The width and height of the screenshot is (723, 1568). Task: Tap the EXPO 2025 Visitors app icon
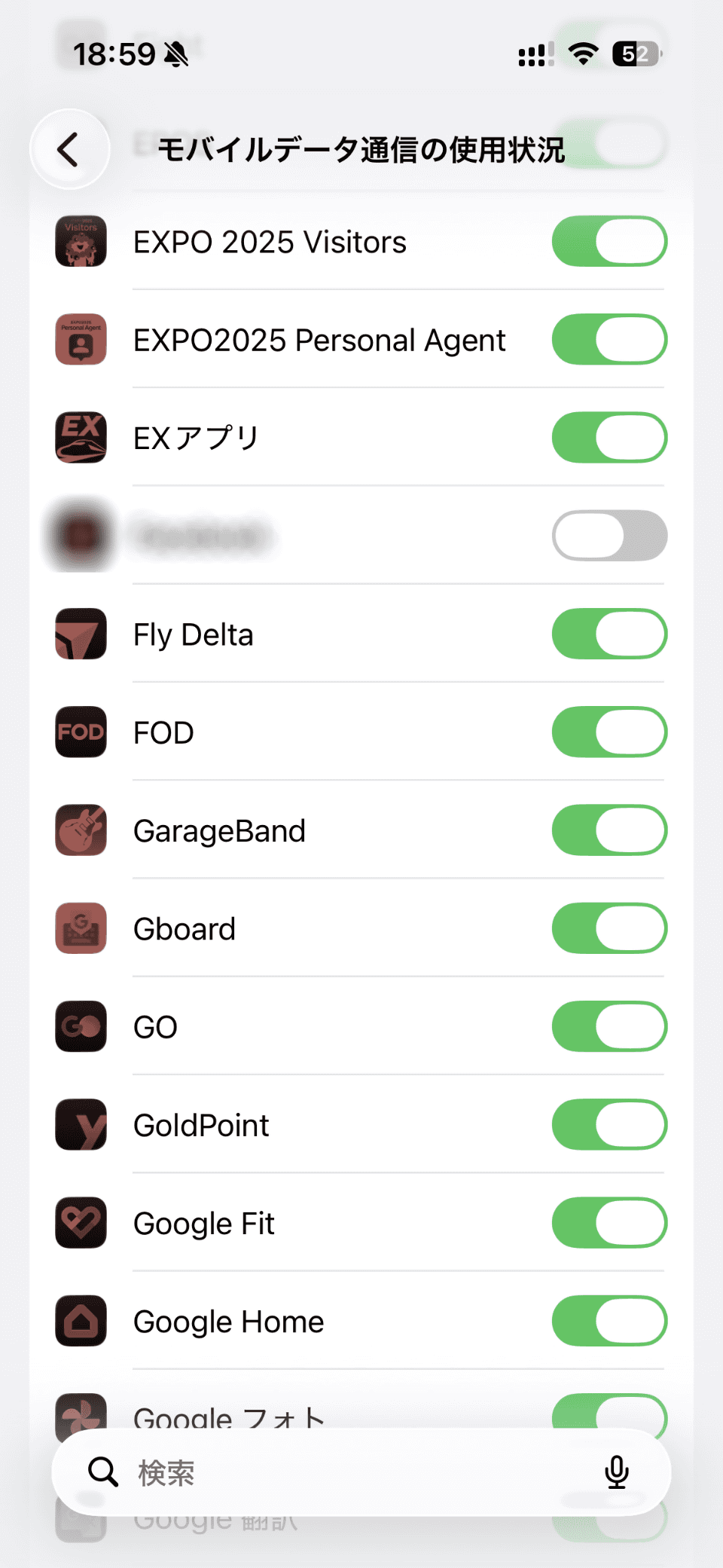click(81, 241)
